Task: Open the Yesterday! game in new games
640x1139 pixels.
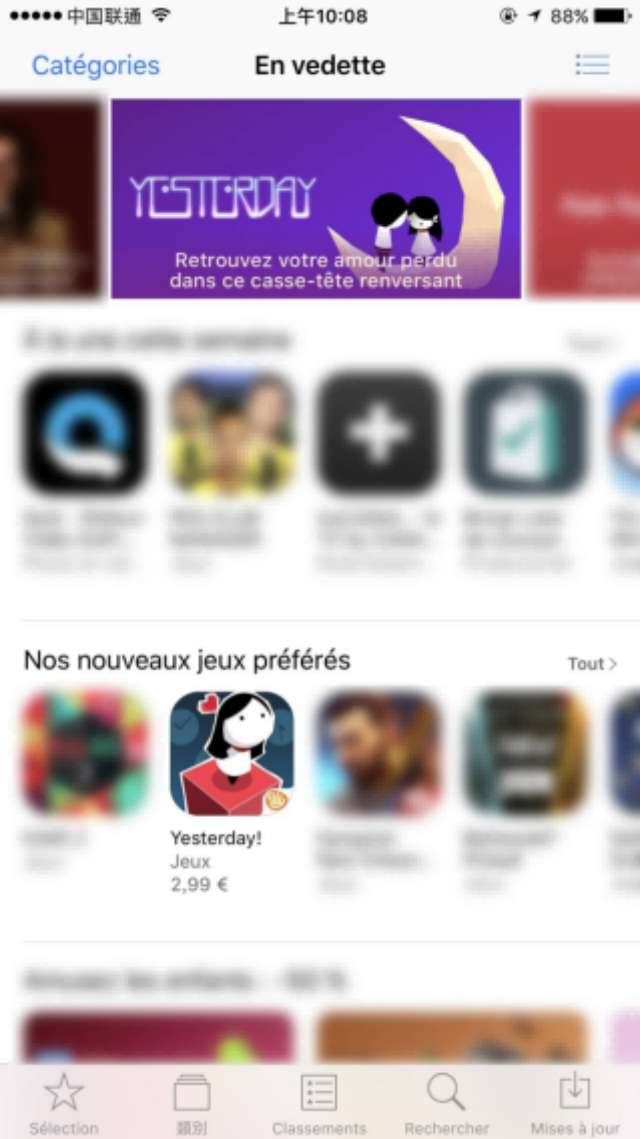Action: click(232, 753)
